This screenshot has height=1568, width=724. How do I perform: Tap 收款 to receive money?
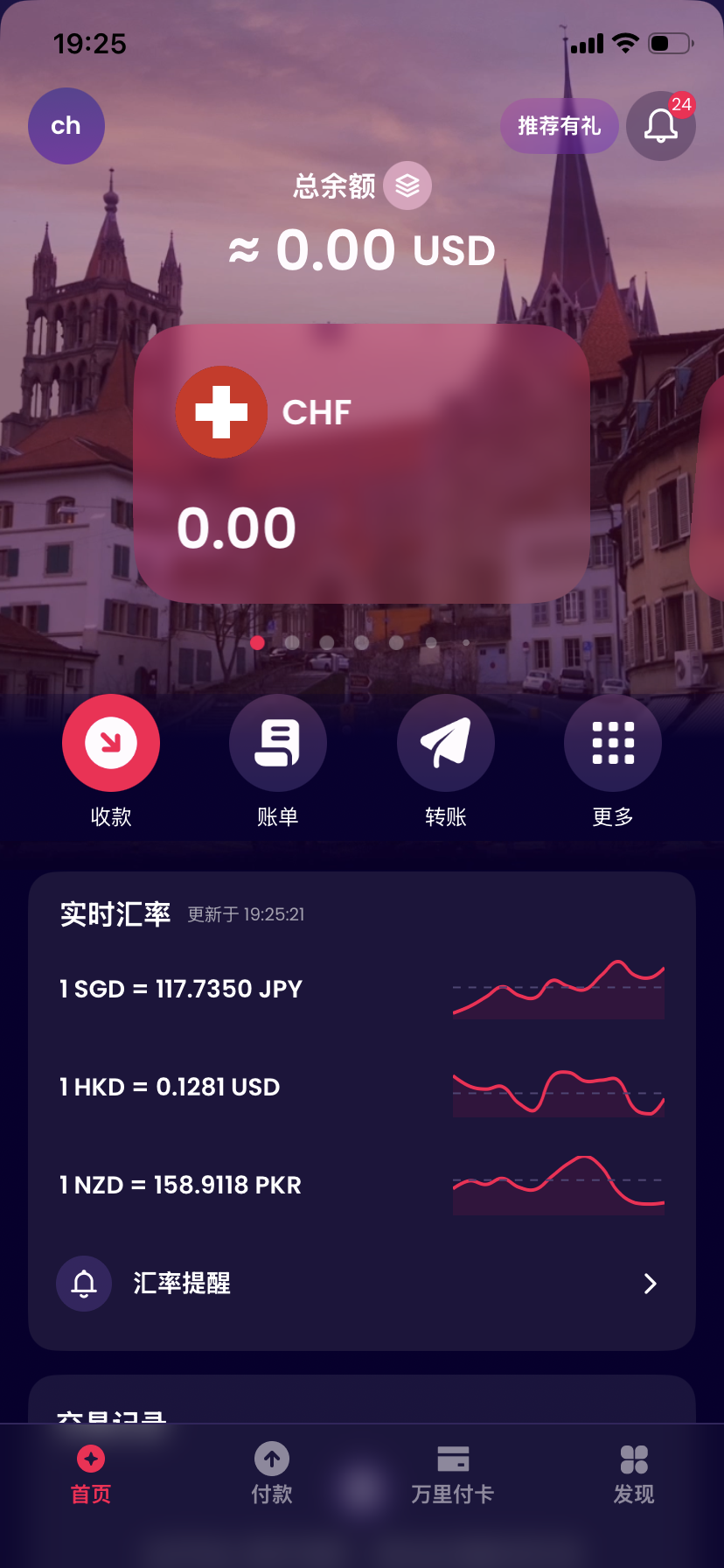pos(111,743)
